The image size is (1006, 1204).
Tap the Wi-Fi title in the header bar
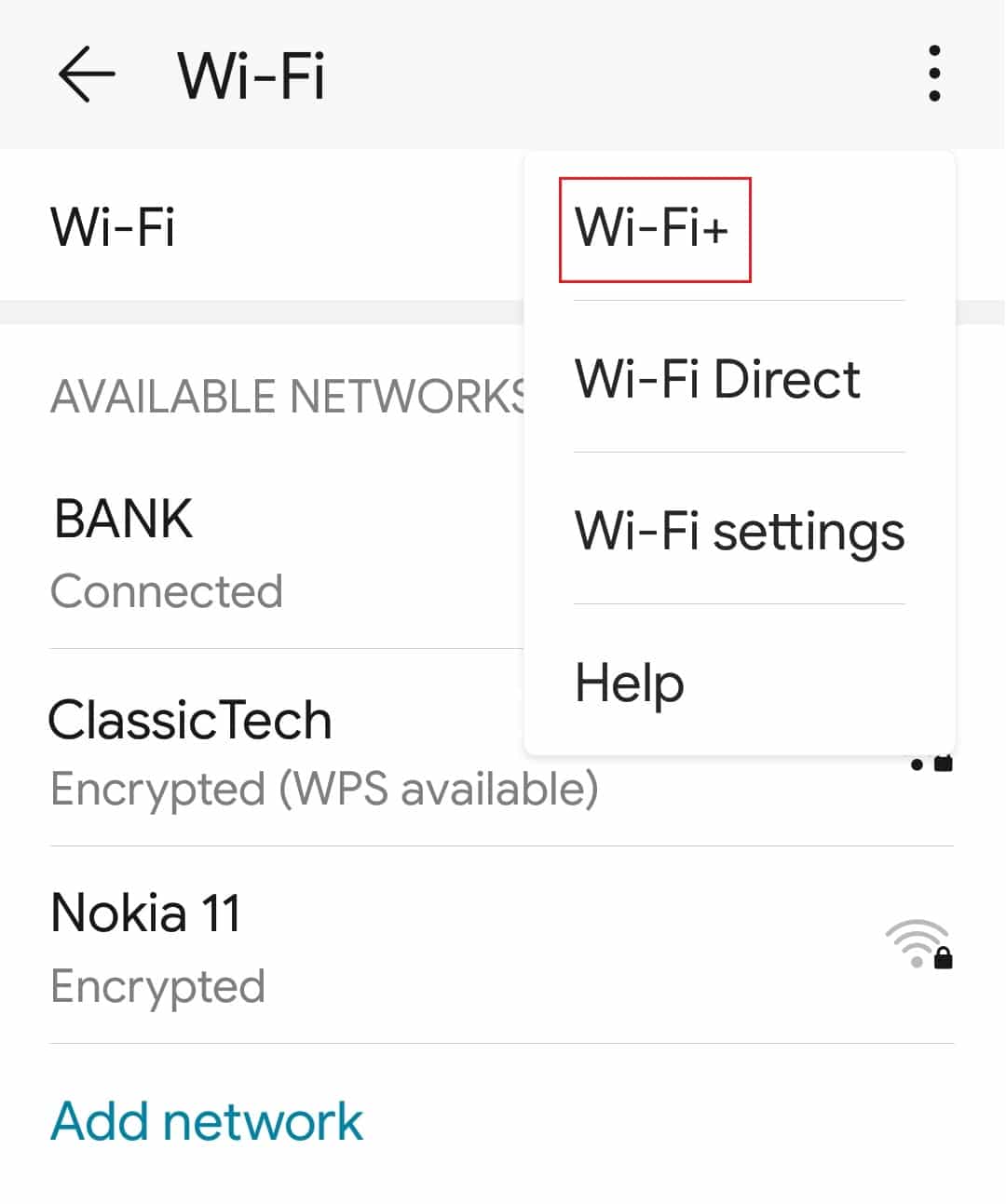(x=250, y=74)
